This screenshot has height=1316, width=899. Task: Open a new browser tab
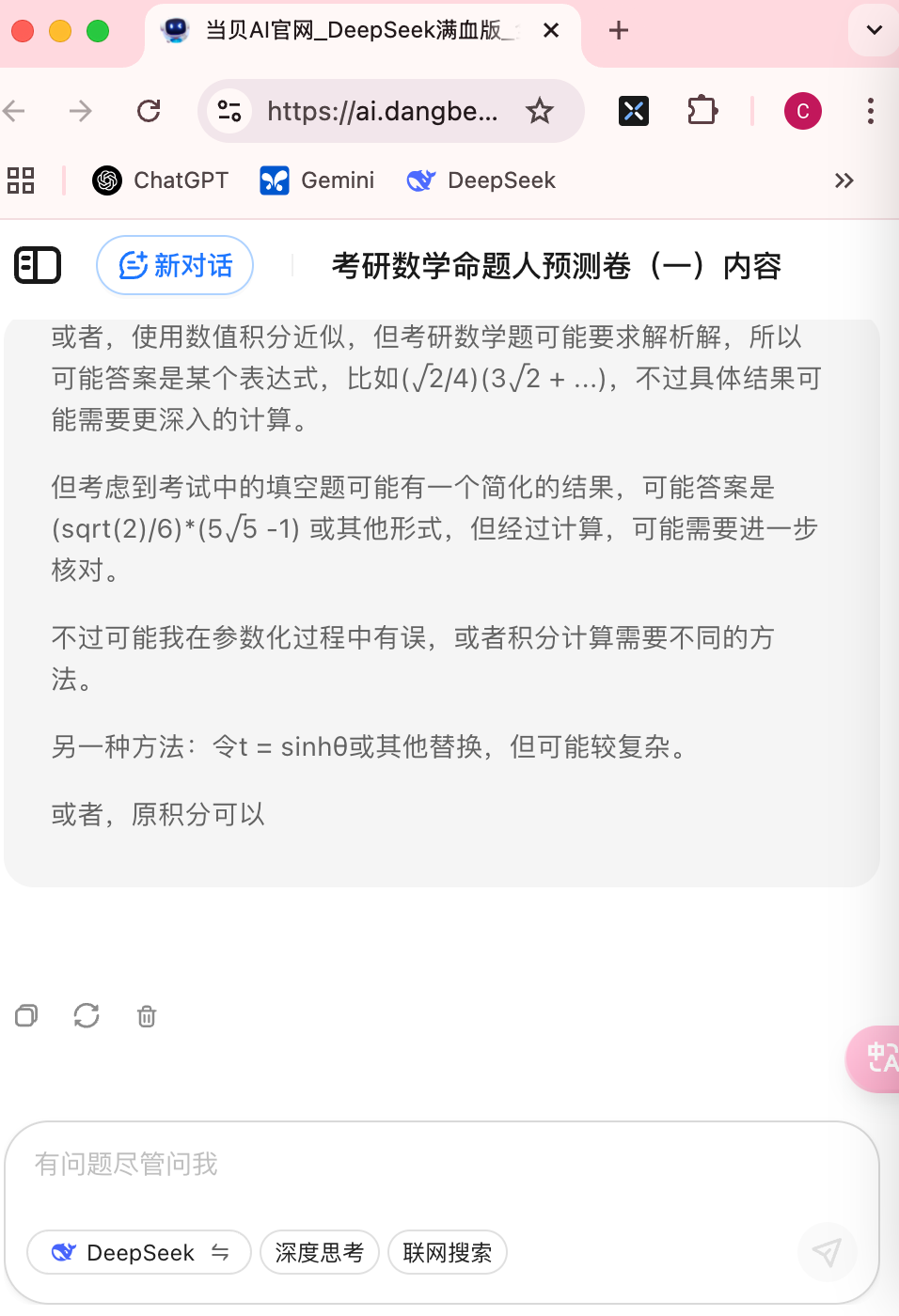point(619,30)
